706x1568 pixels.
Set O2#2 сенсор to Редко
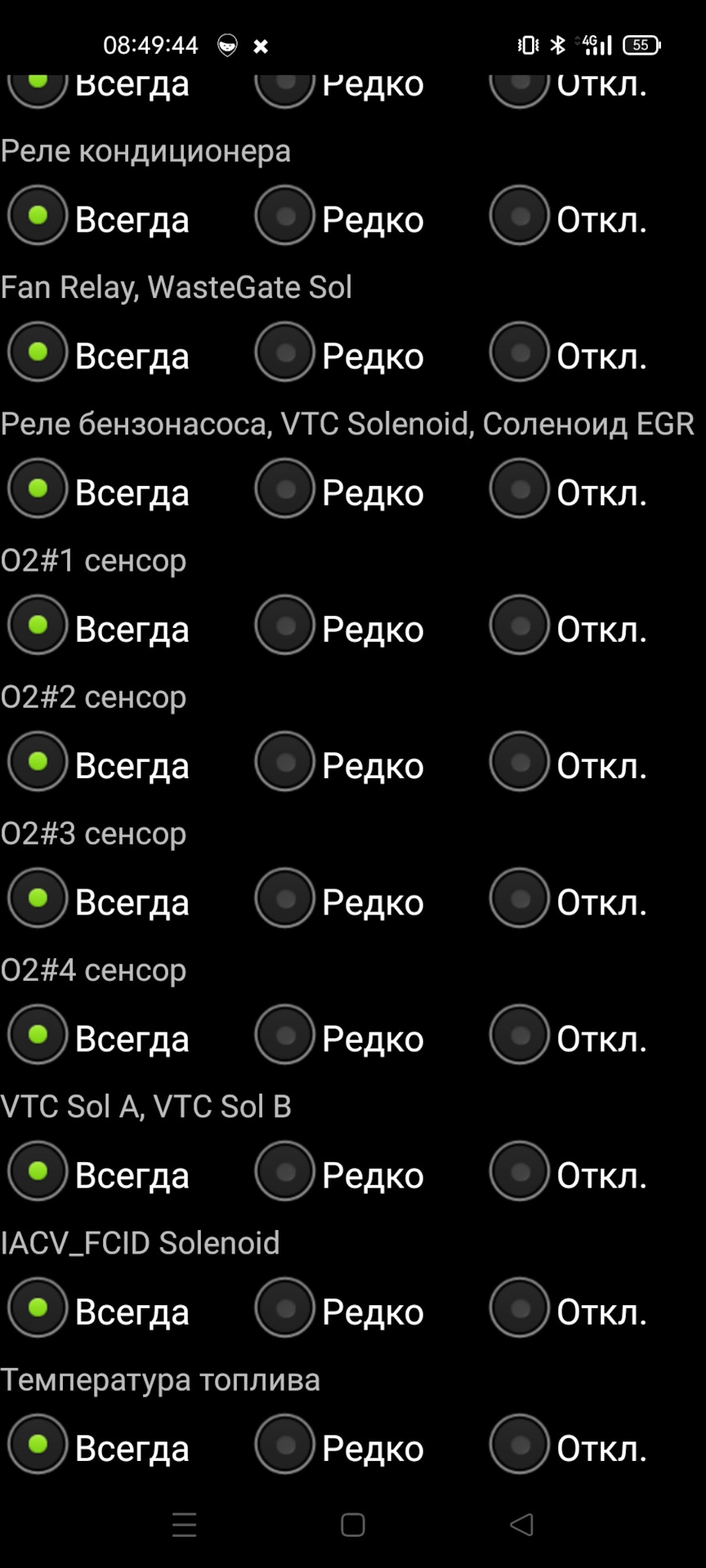pyautogui.click(x=284, y=762)
